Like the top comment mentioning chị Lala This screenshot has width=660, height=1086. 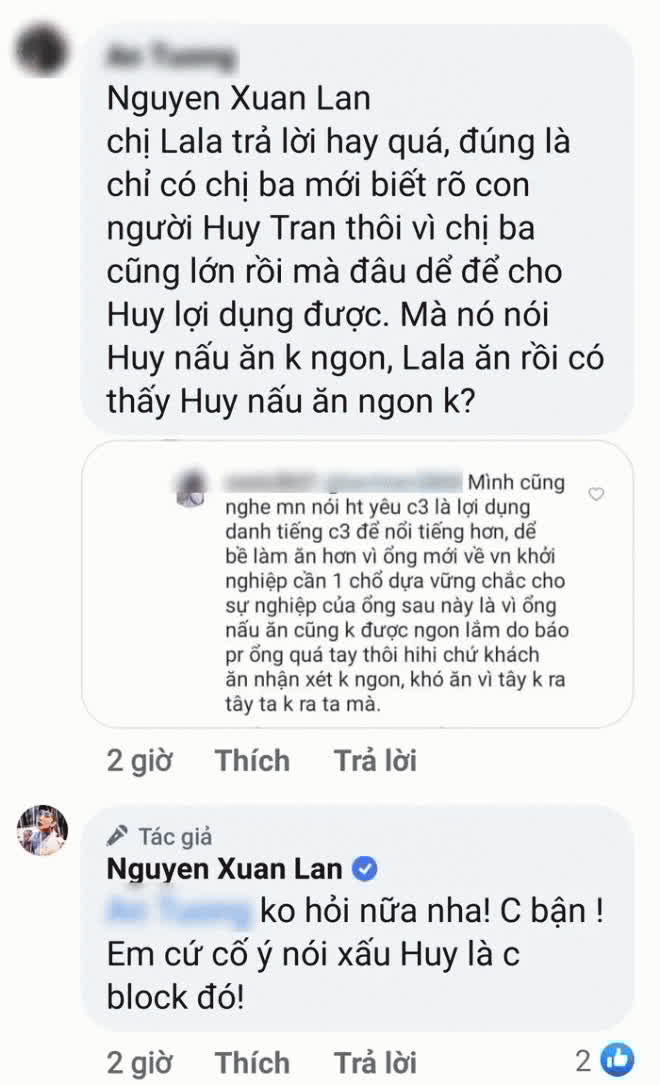pyautogui.click(x=252, y=761)
